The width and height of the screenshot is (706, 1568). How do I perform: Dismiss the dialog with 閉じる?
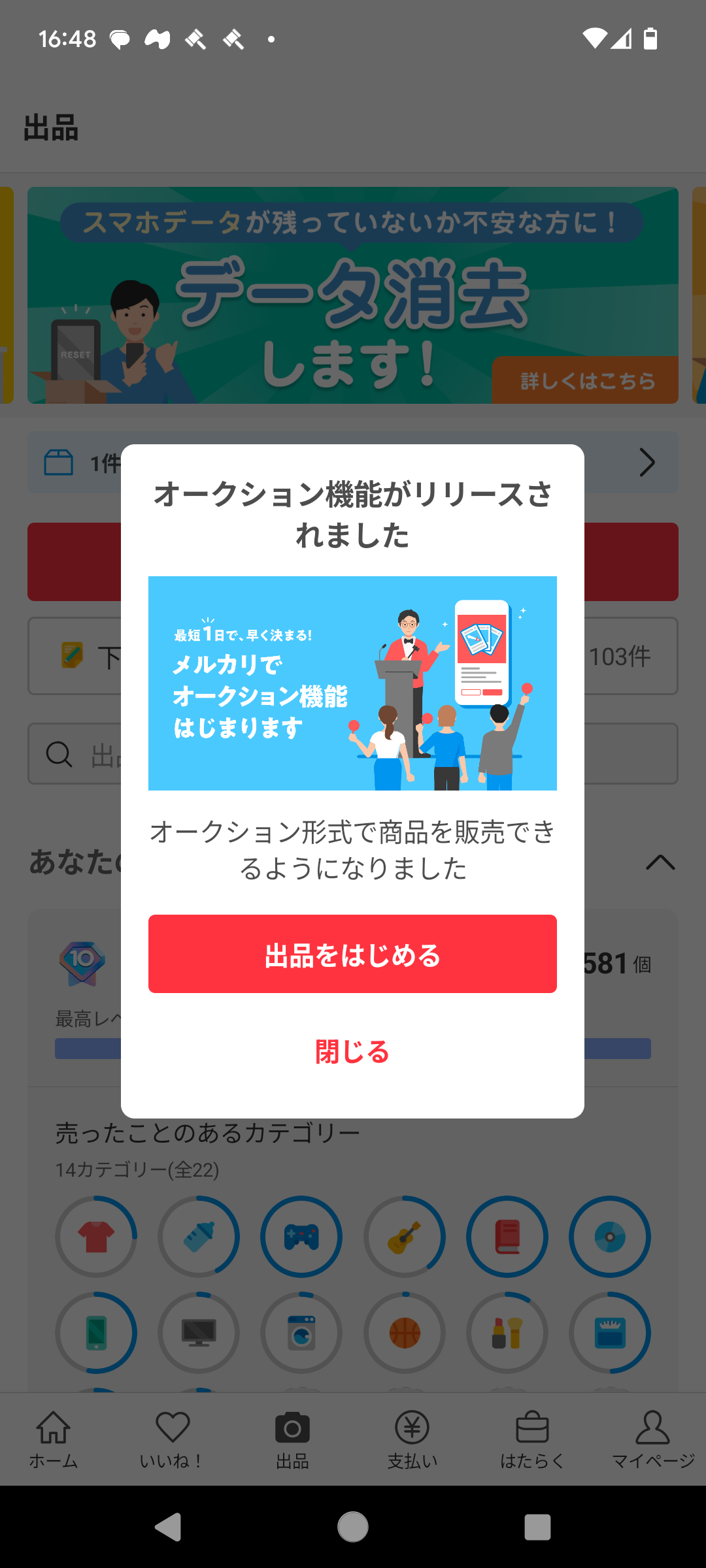(x=352, y=1052)
